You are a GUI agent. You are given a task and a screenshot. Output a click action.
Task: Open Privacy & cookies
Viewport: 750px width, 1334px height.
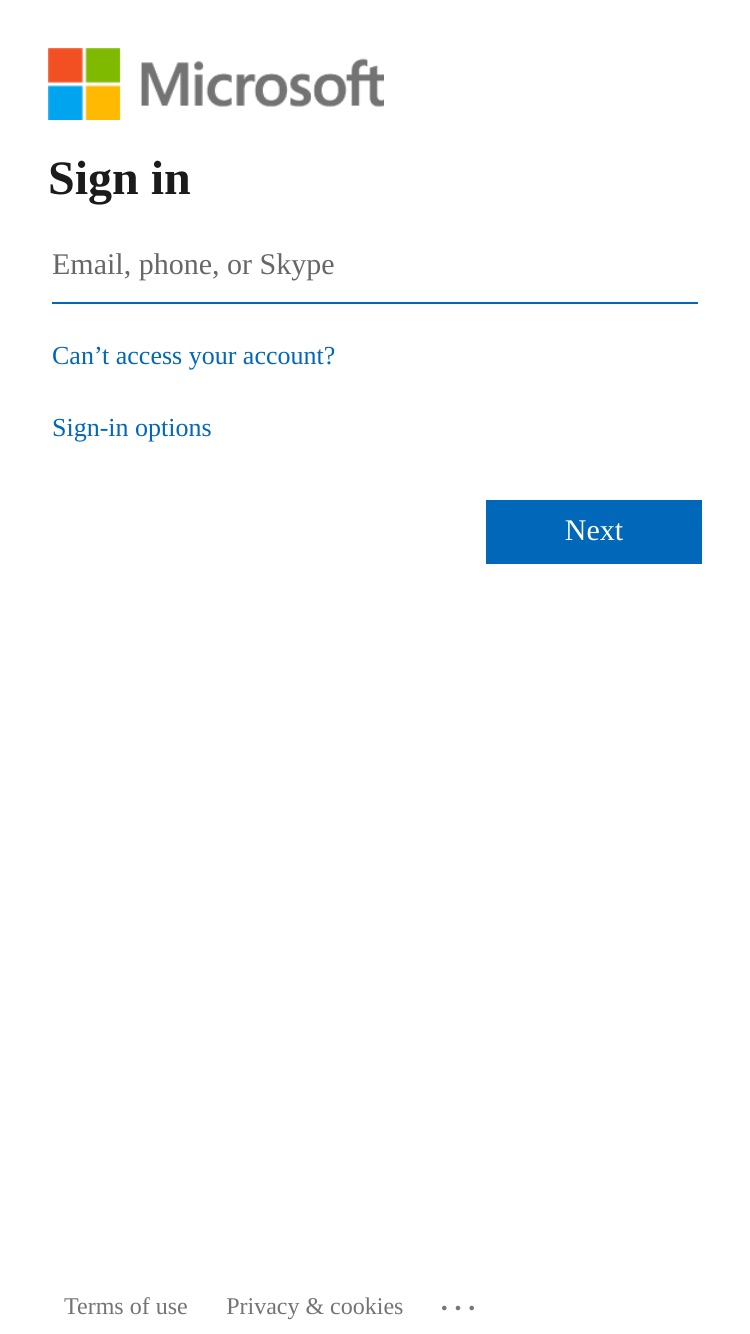coord(314,1307)
